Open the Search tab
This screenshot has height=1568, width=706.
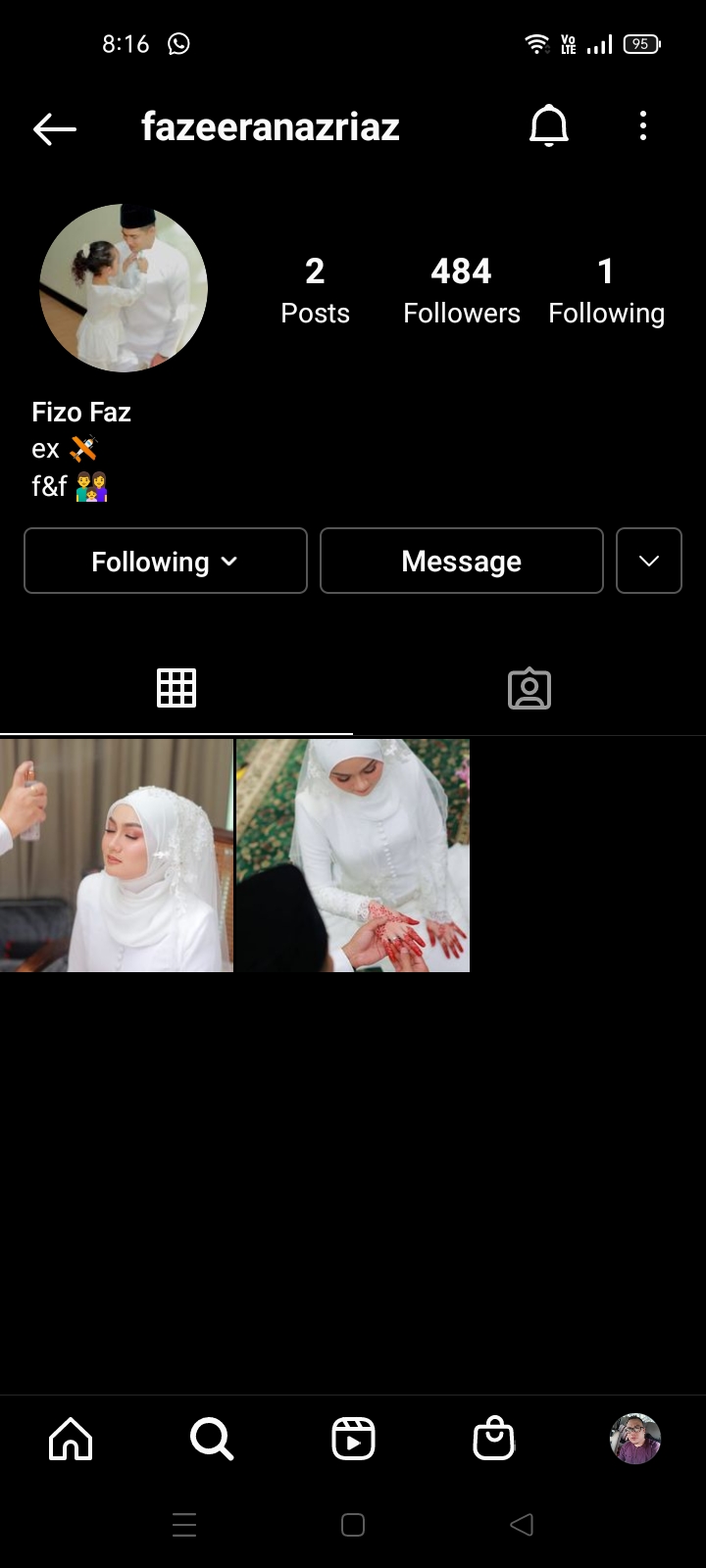(212, 1440)
